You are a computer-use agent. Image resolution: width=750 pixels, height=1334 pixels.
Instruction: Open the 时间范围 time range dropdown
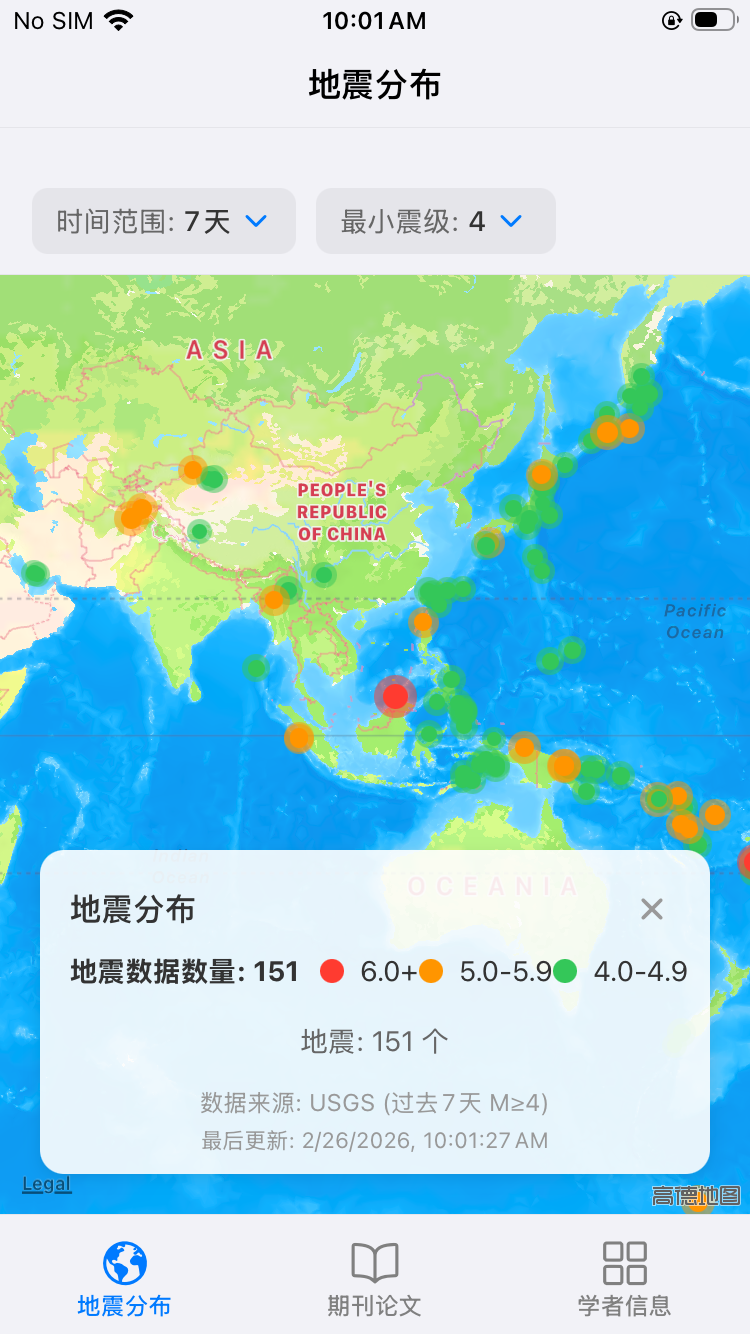coord(163,221)
